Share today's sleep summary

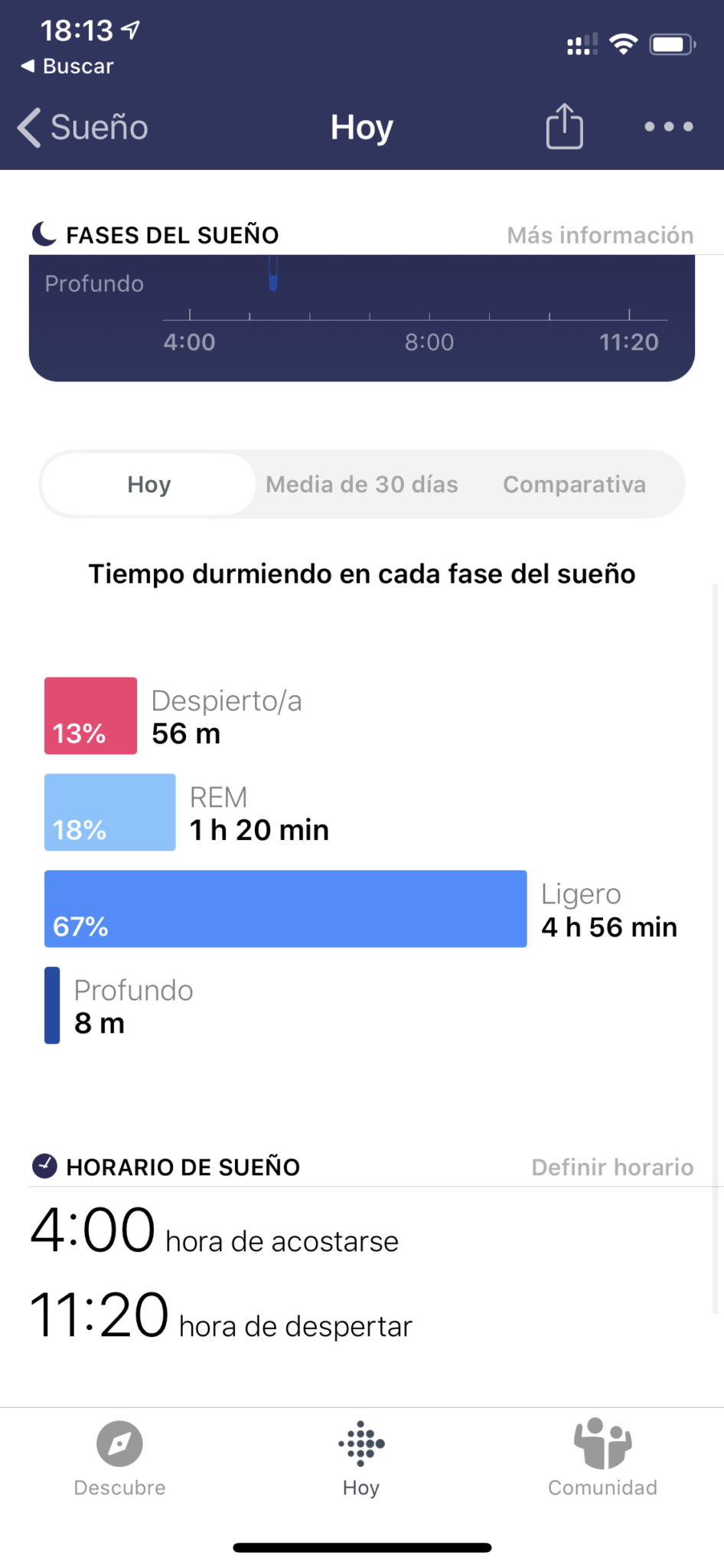click(564, 126)
